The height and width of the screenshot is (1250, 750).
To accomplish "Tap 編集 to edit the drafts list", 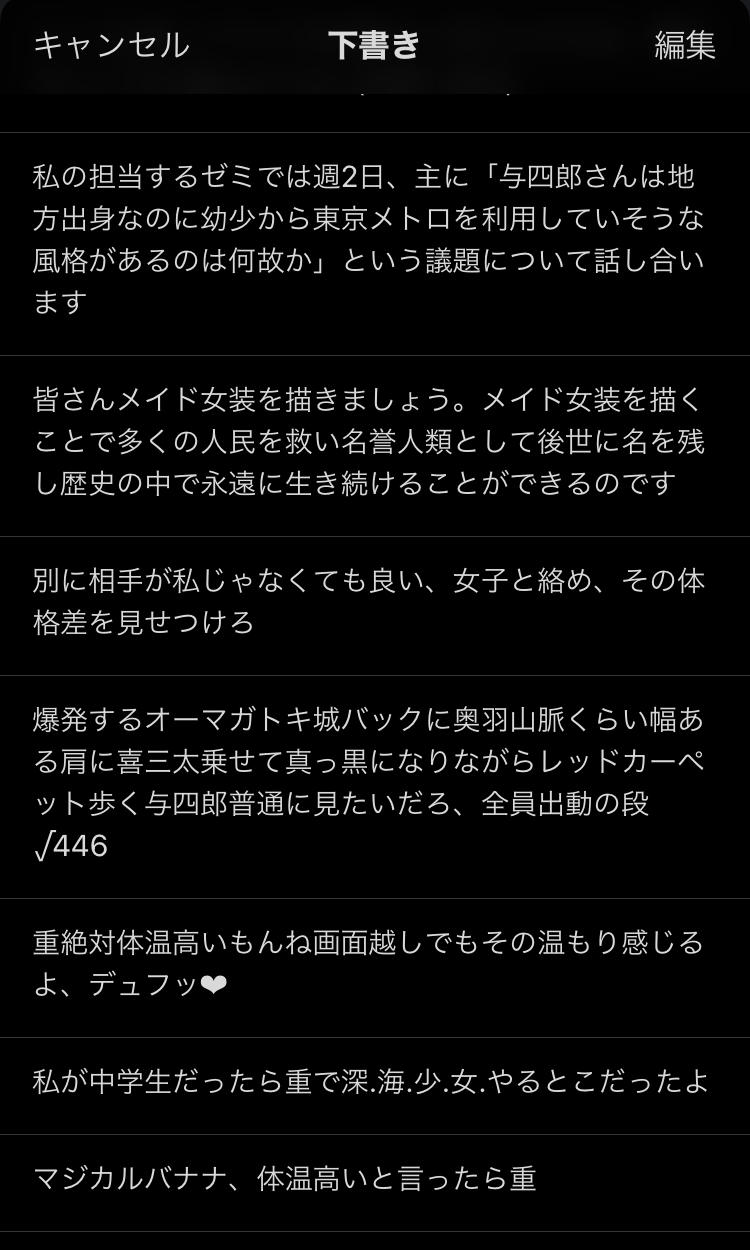I will click(x=684, y=45).
